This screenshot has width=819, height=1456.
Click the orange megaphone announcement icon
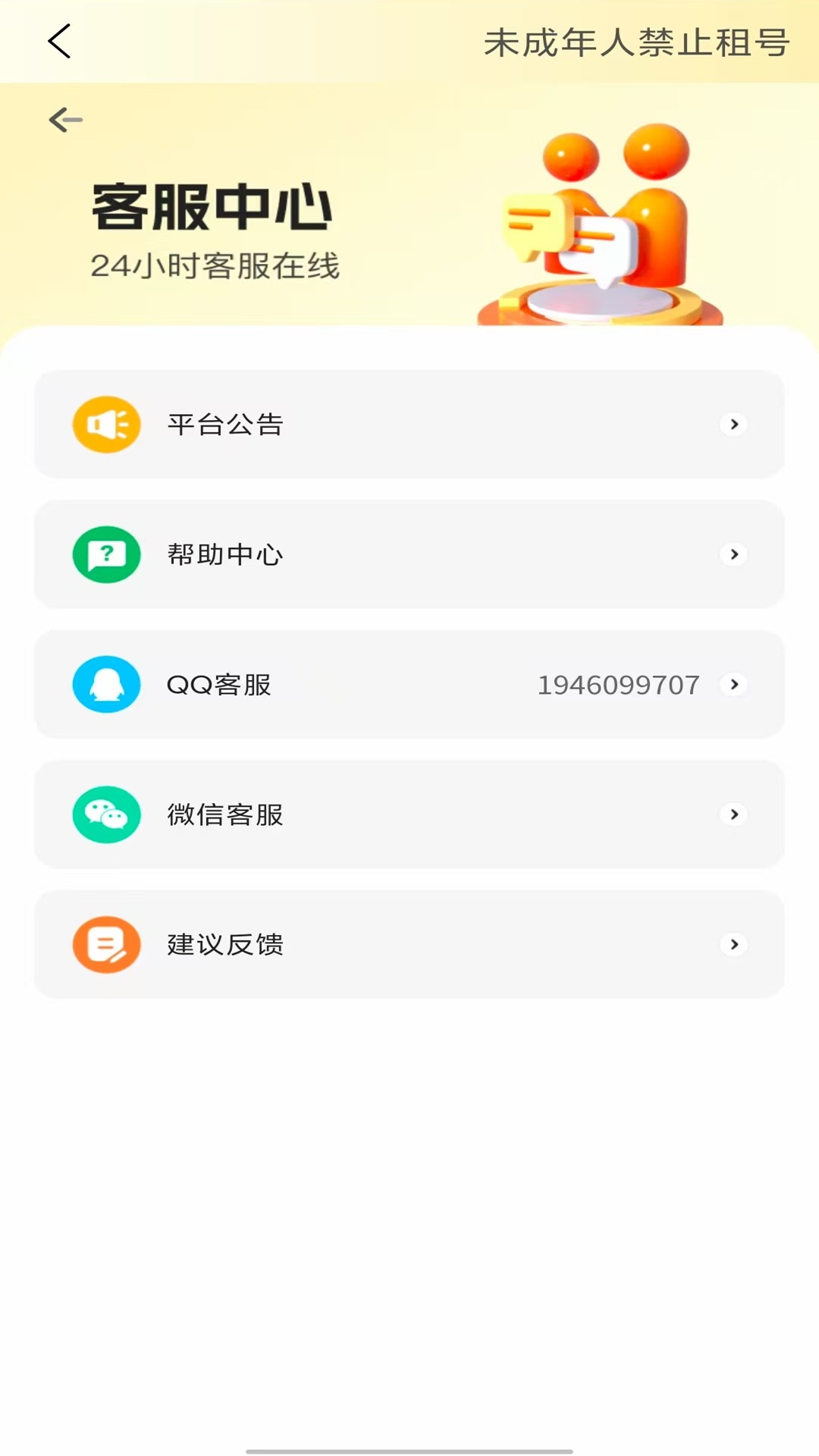[x=106, y=425]
